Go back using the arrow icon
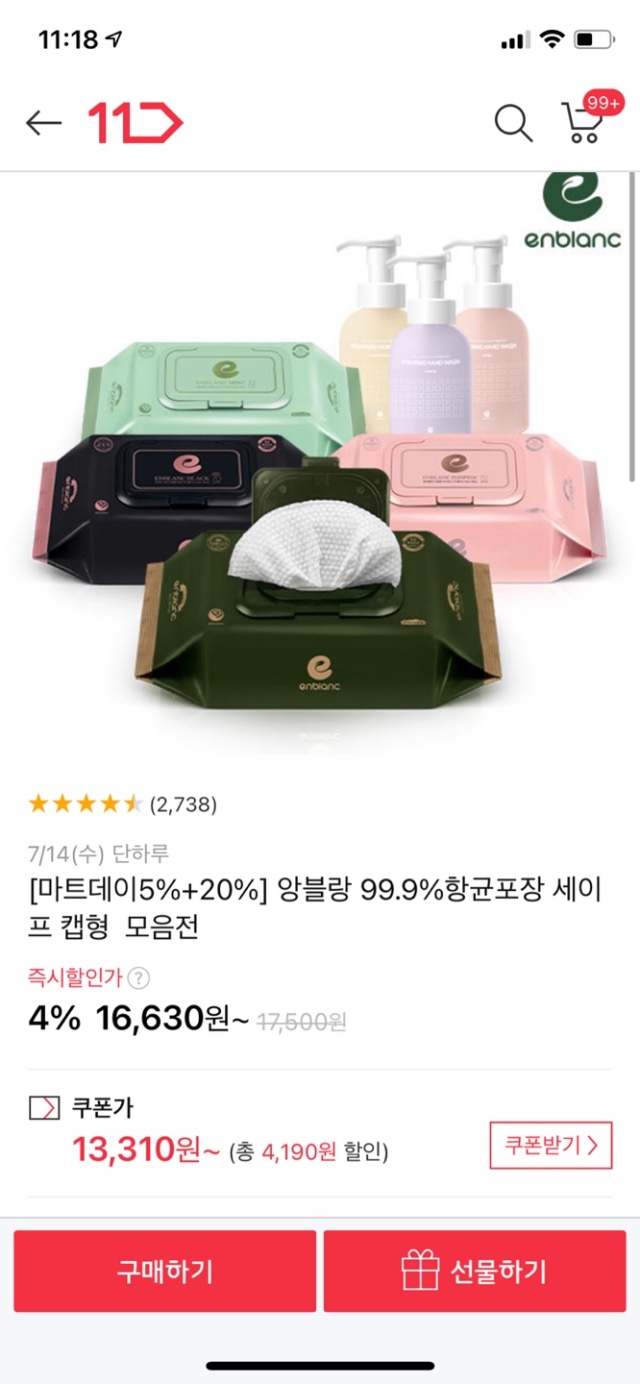 tap(44, 123)
